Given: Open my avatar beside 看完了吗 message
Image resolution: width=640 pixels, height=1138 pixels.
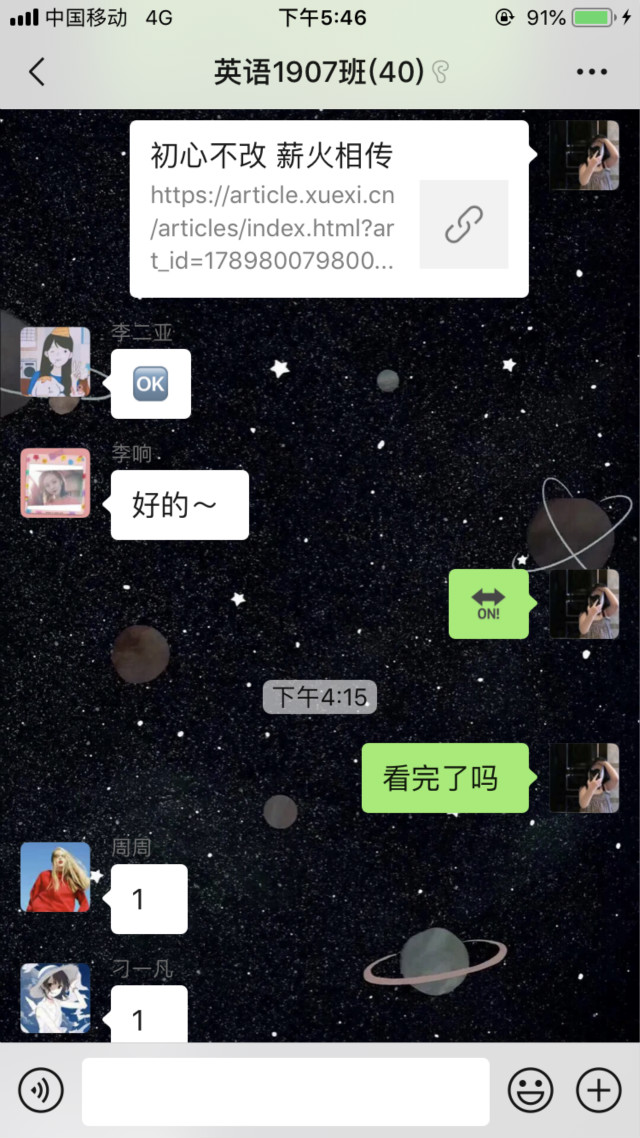Looking at the screenshot, I should [x=584, y=777].
